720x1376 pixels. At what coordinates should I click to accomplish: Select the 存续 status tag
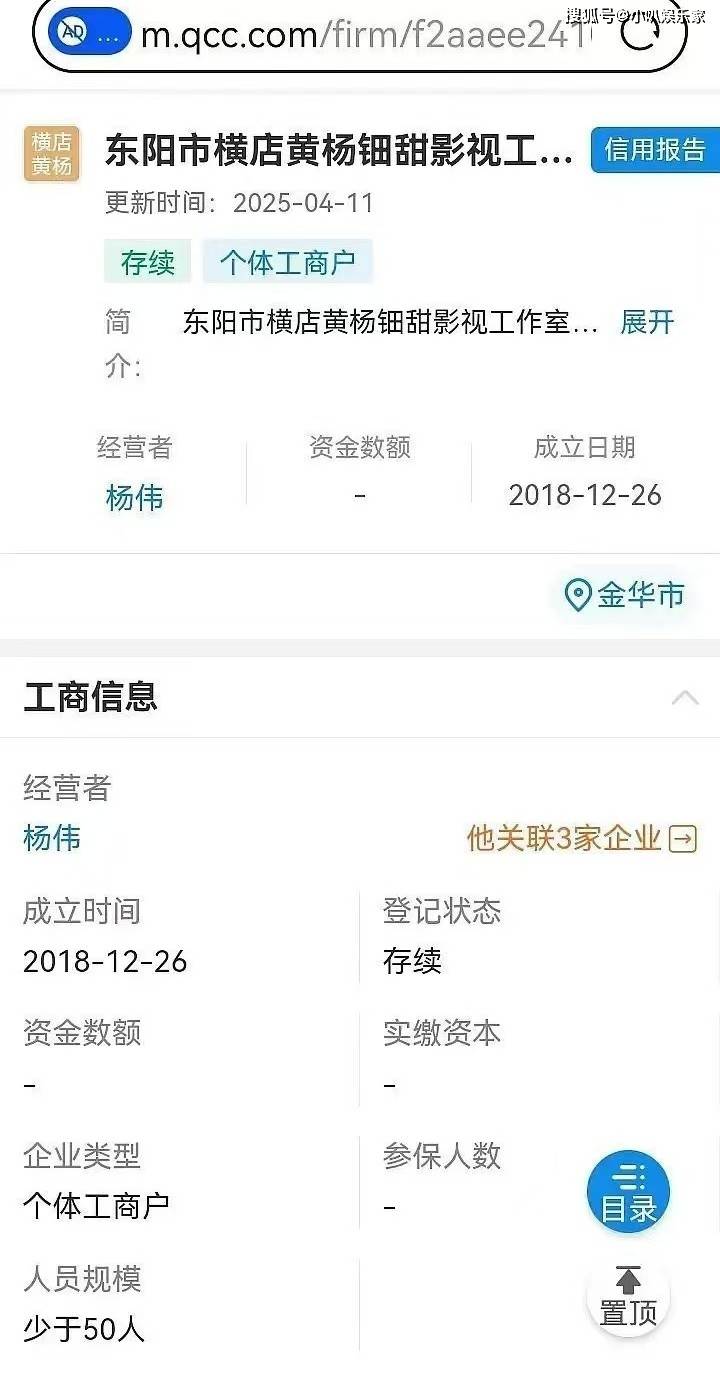point(147,263)
